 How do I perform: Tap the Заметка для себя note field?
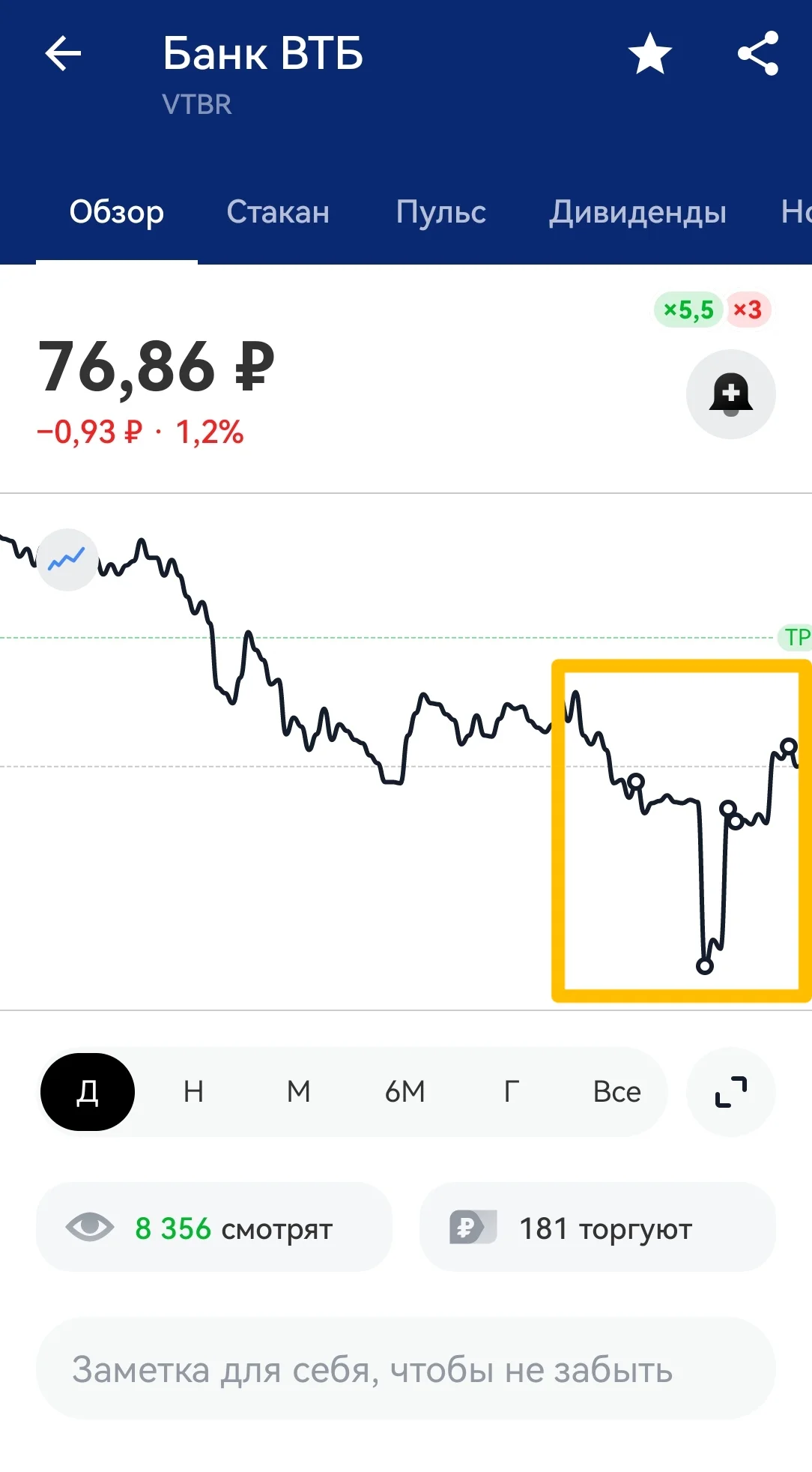[x=405, y=1369]
